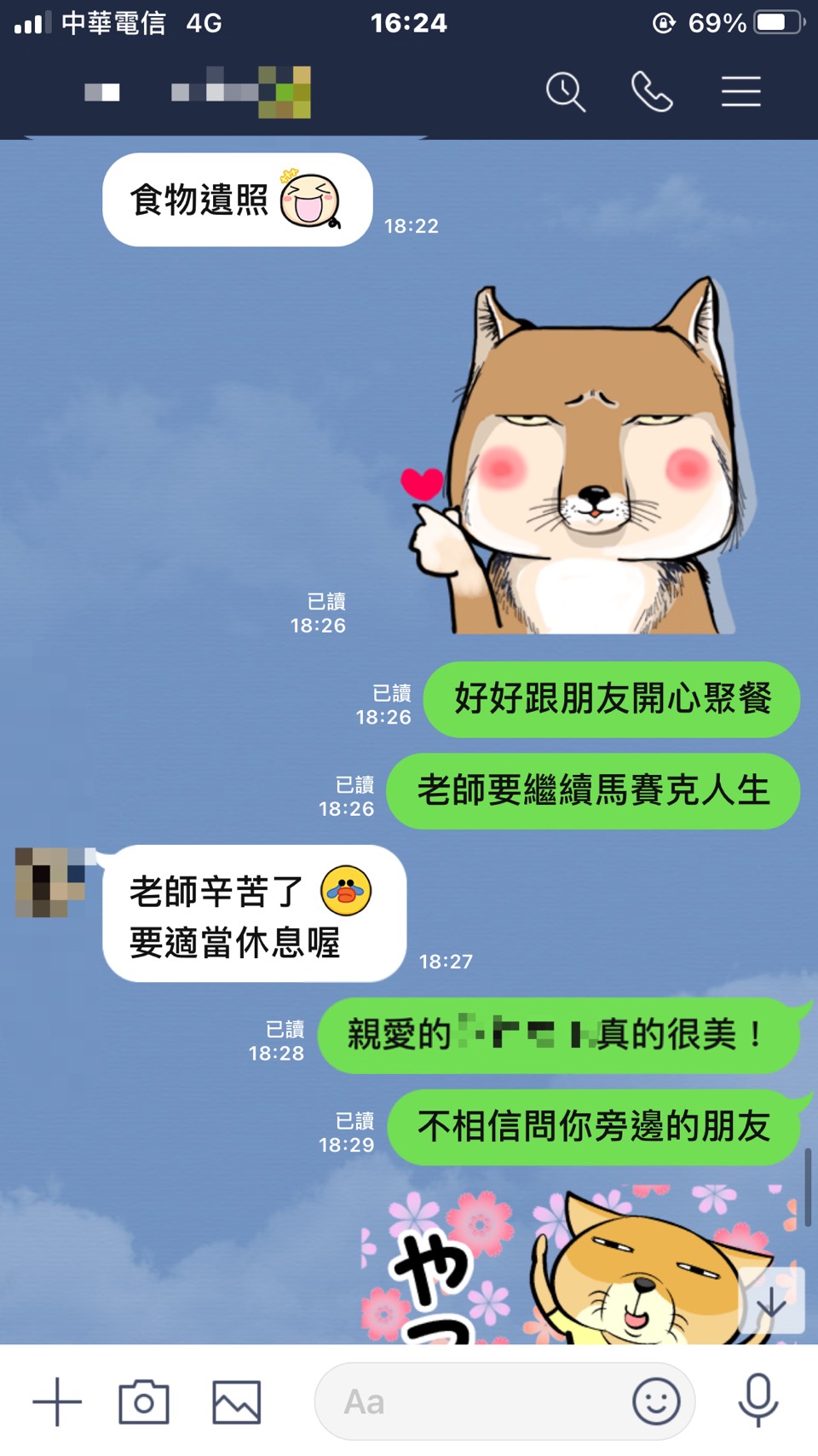Open the chat hamburger menu

740,91
